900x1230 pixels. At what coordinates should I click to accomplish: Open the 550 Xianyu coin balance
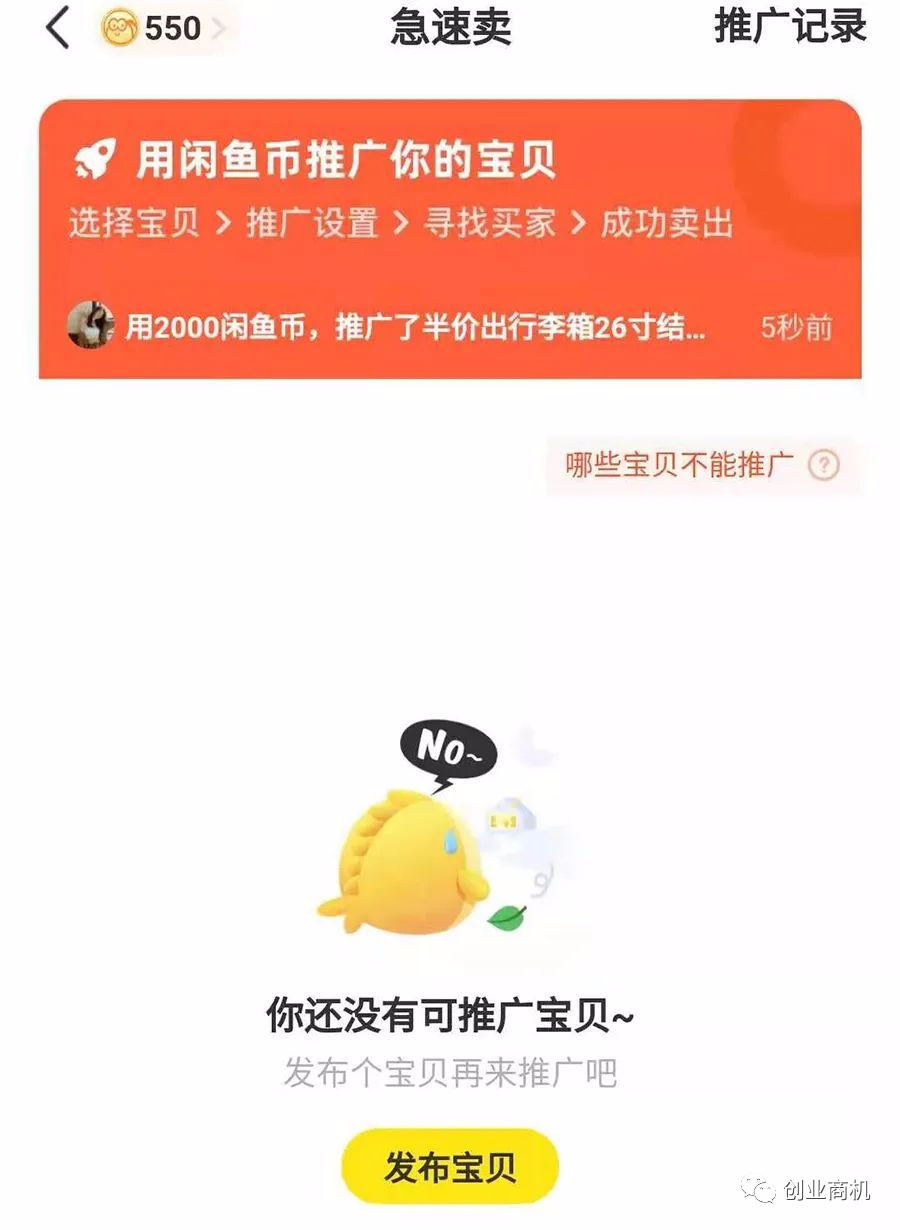165,28
